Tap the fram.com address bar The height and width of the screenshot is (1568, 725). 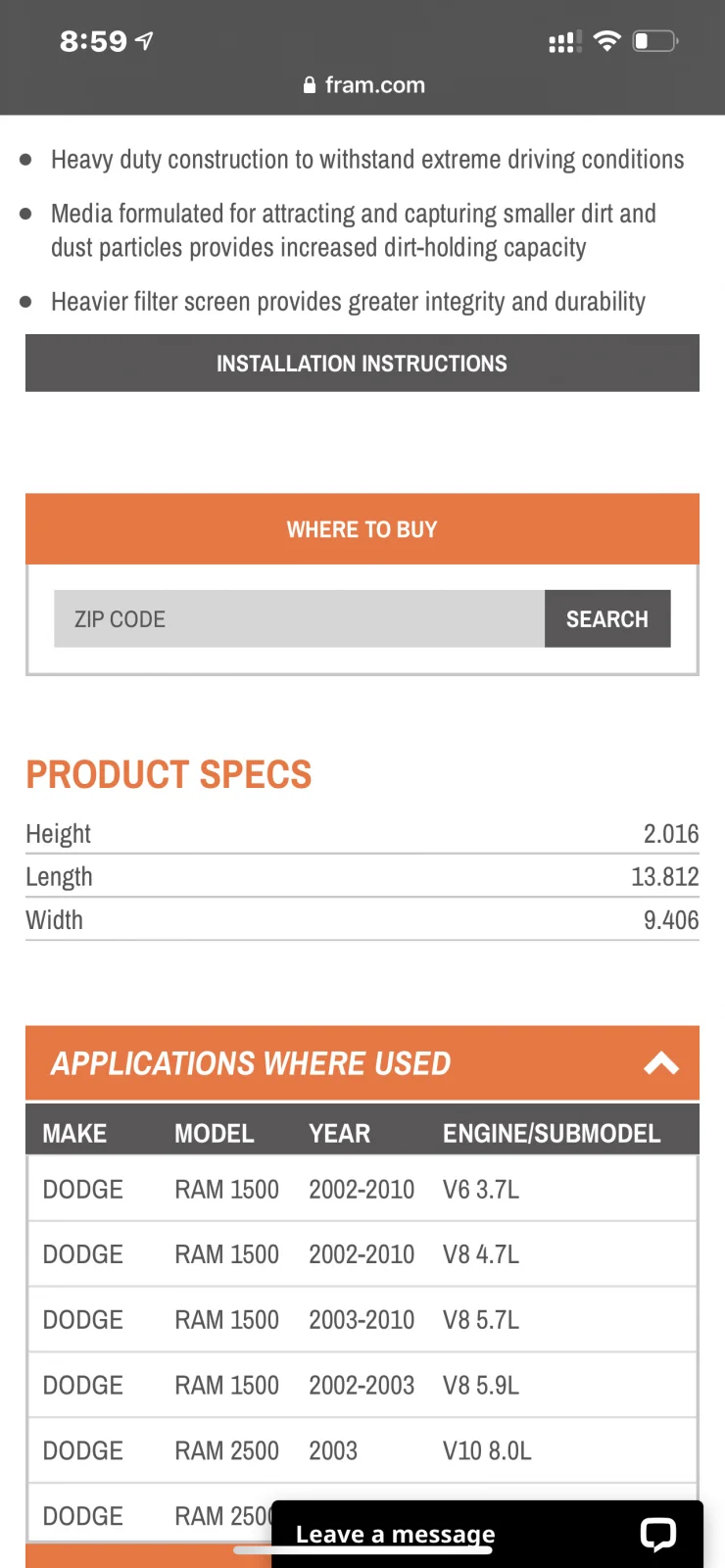tap(363, 85)
